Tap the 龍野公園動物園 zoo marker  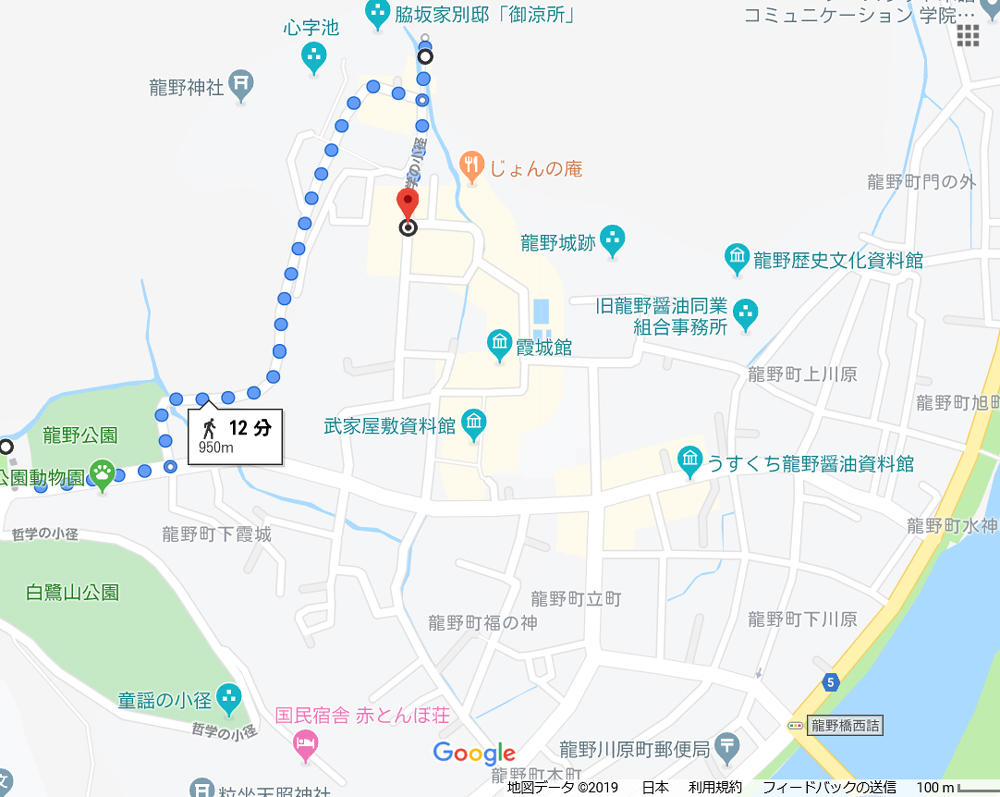pyautogui.click(x=102, y=472)
